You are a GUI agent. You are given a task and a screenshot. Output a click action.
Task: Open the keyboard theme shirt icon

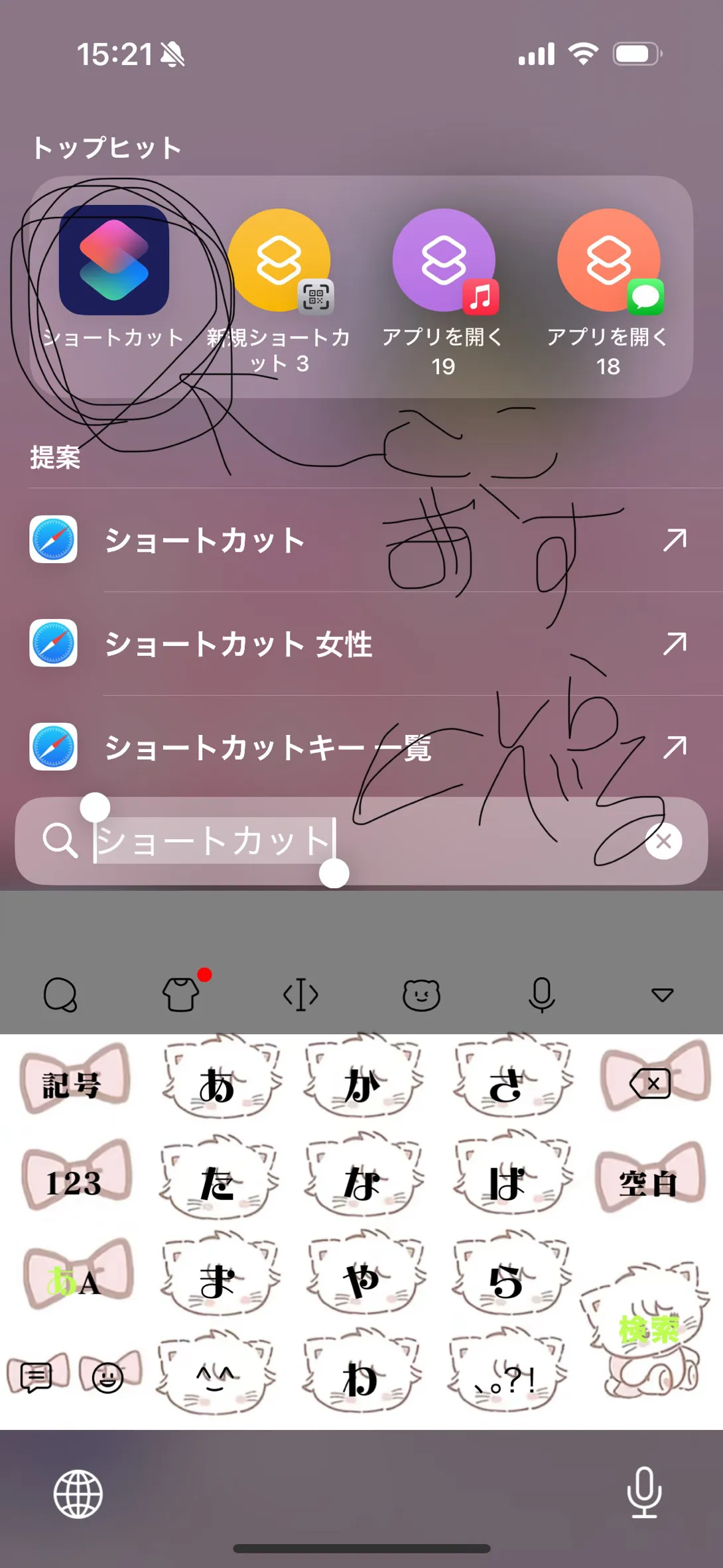[181, 994]
